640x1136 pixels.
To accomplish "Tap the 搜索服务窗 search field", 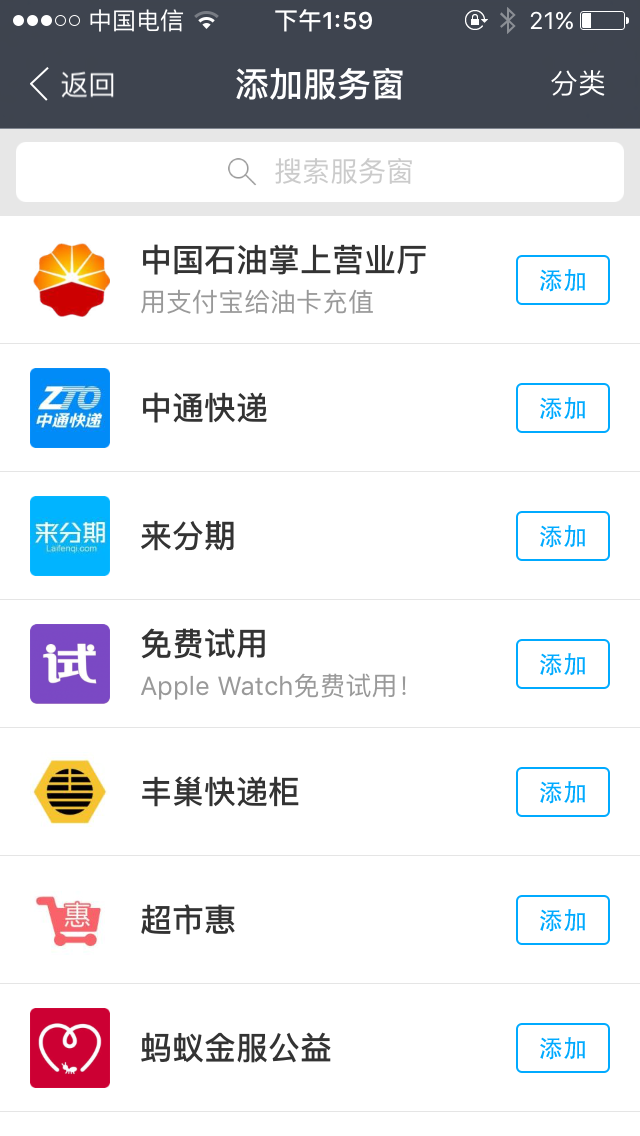I will 320,172.
